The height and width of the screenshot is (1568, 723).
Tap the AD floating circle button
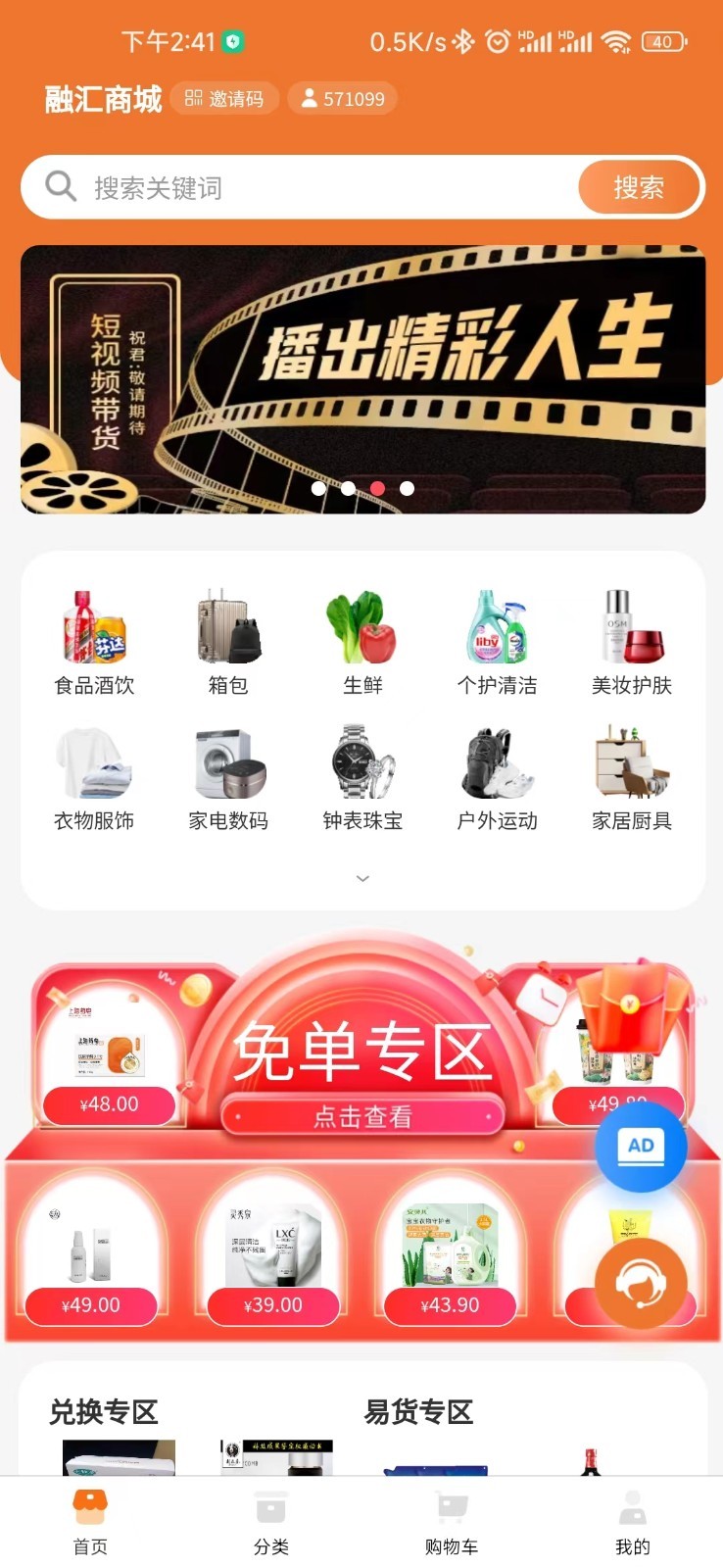click(x=641, y=1147)
